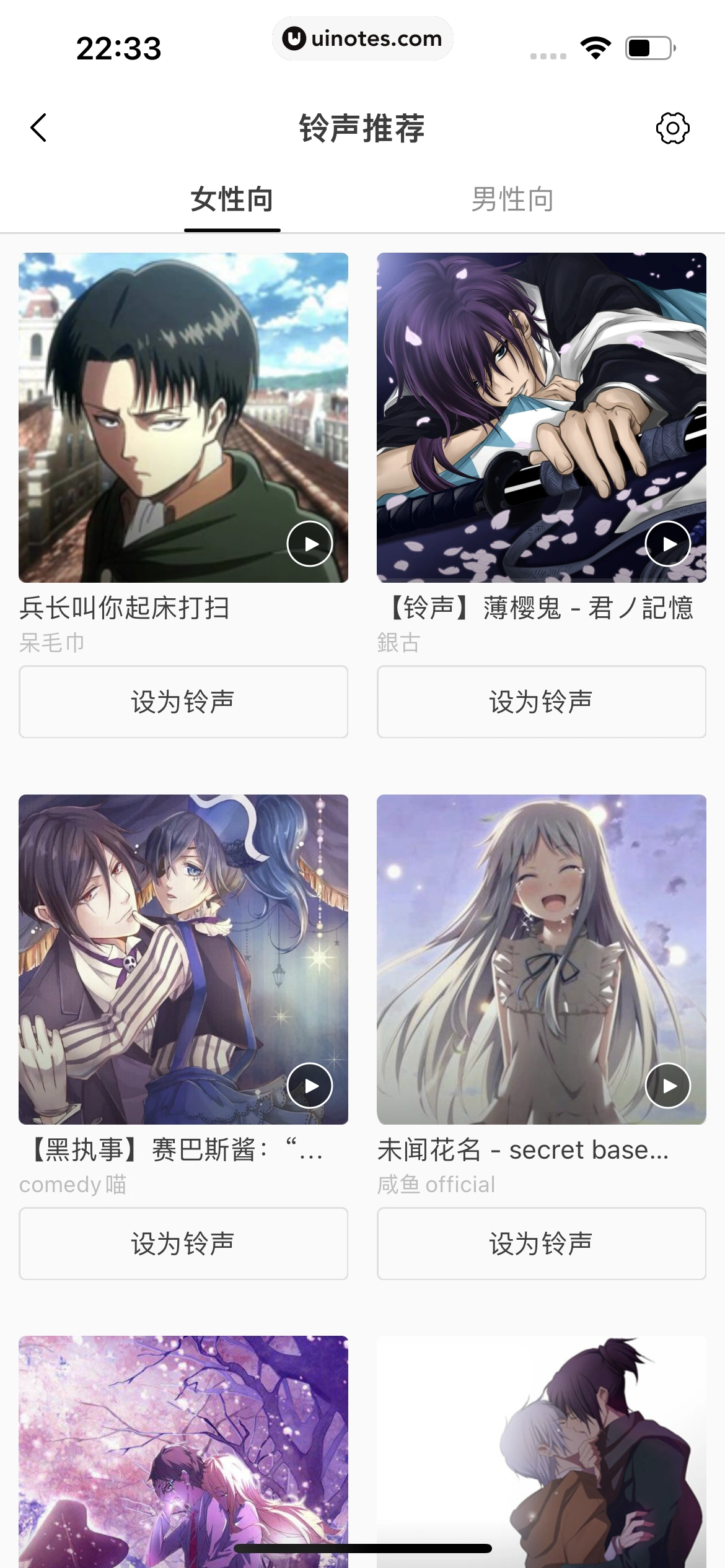Tap creator name 咸鱼 official
This screenshot has height=1568, width=725.
435,1184
